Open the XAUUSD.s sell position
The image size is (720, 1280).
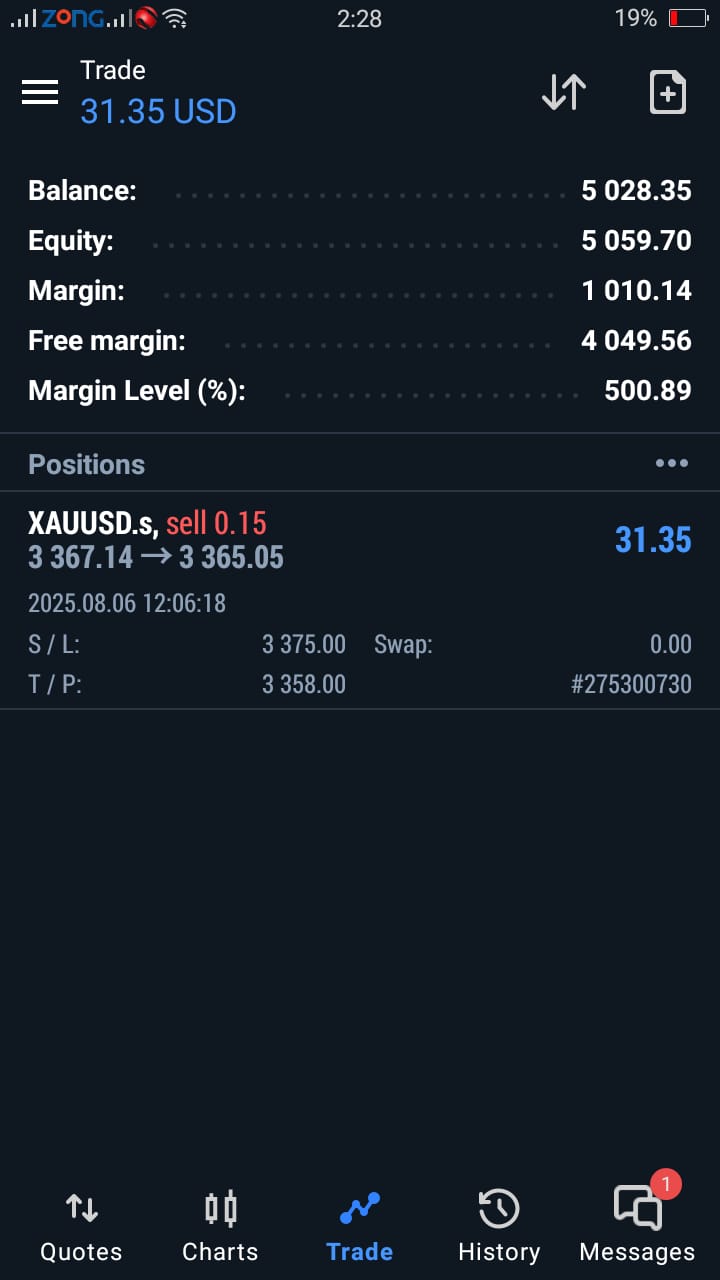point(360,600)
